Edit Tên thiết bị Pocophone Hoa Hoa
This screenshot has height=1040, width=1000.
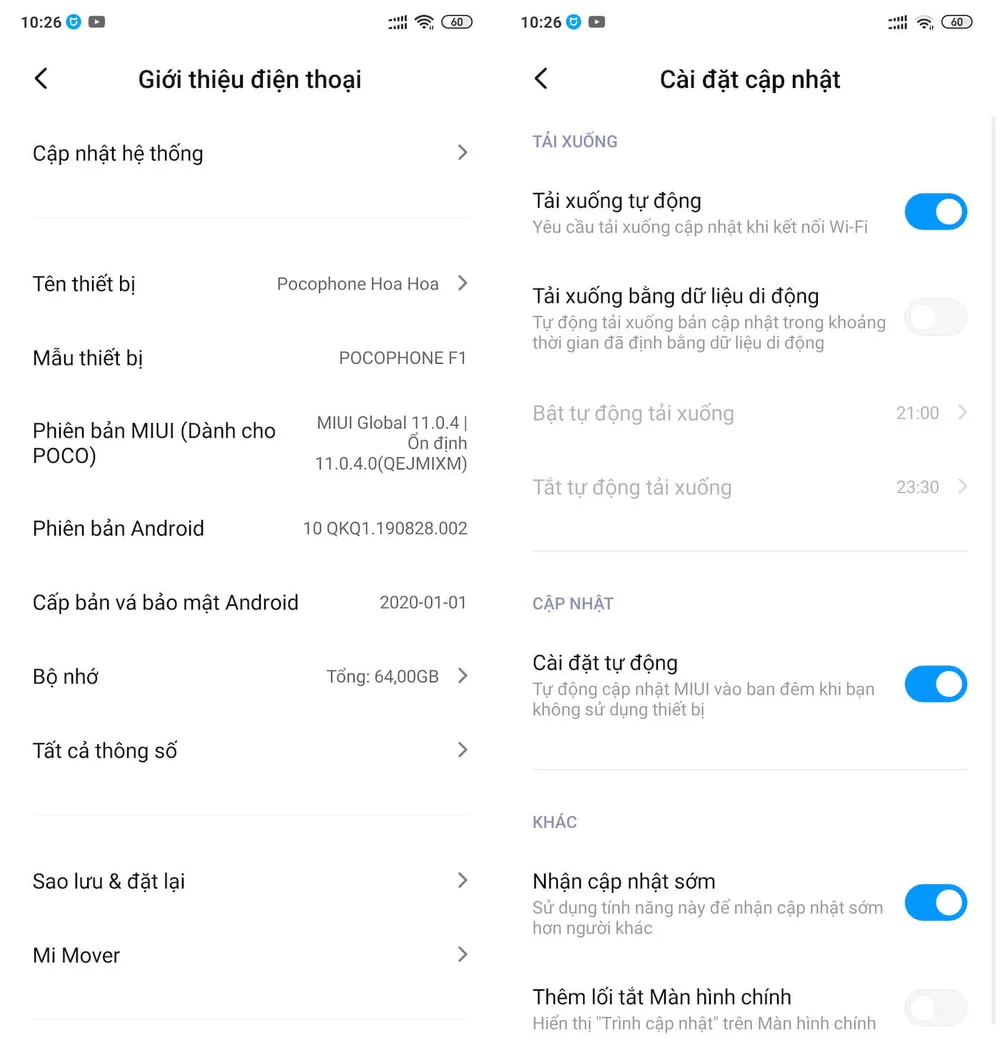pos(250,284)
